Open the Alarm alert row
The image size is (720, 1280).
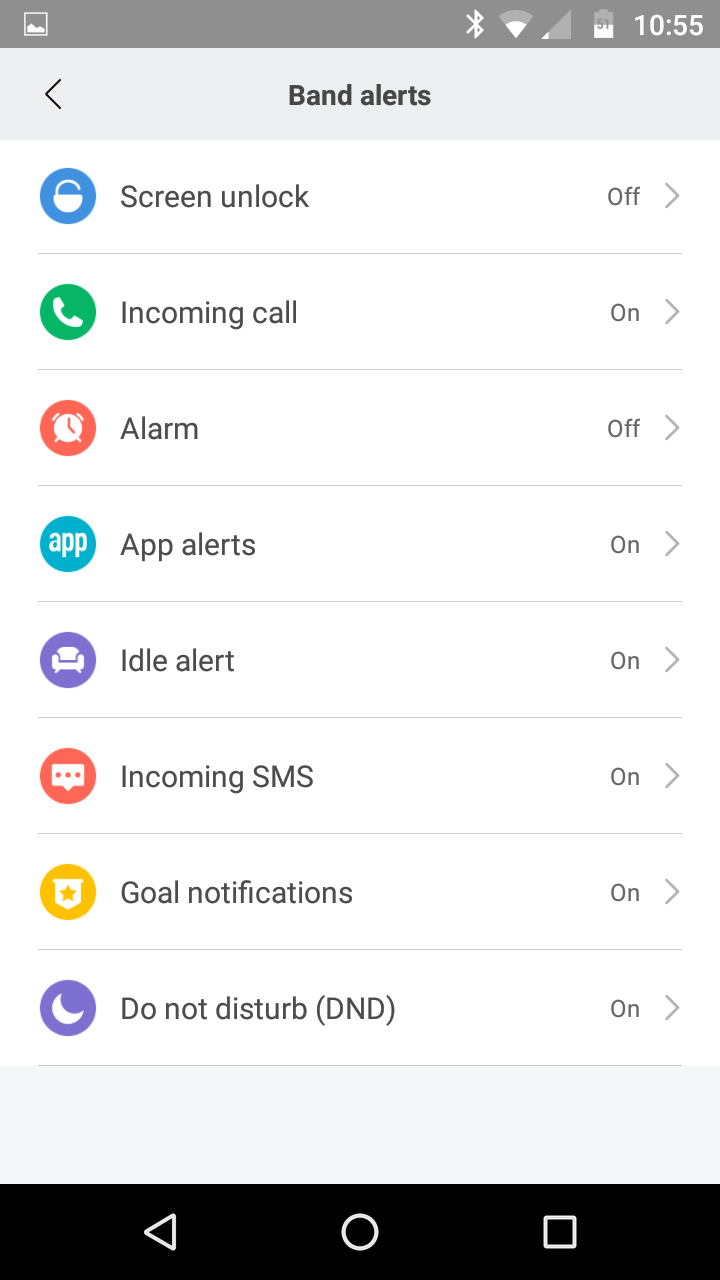pos(360,428)
